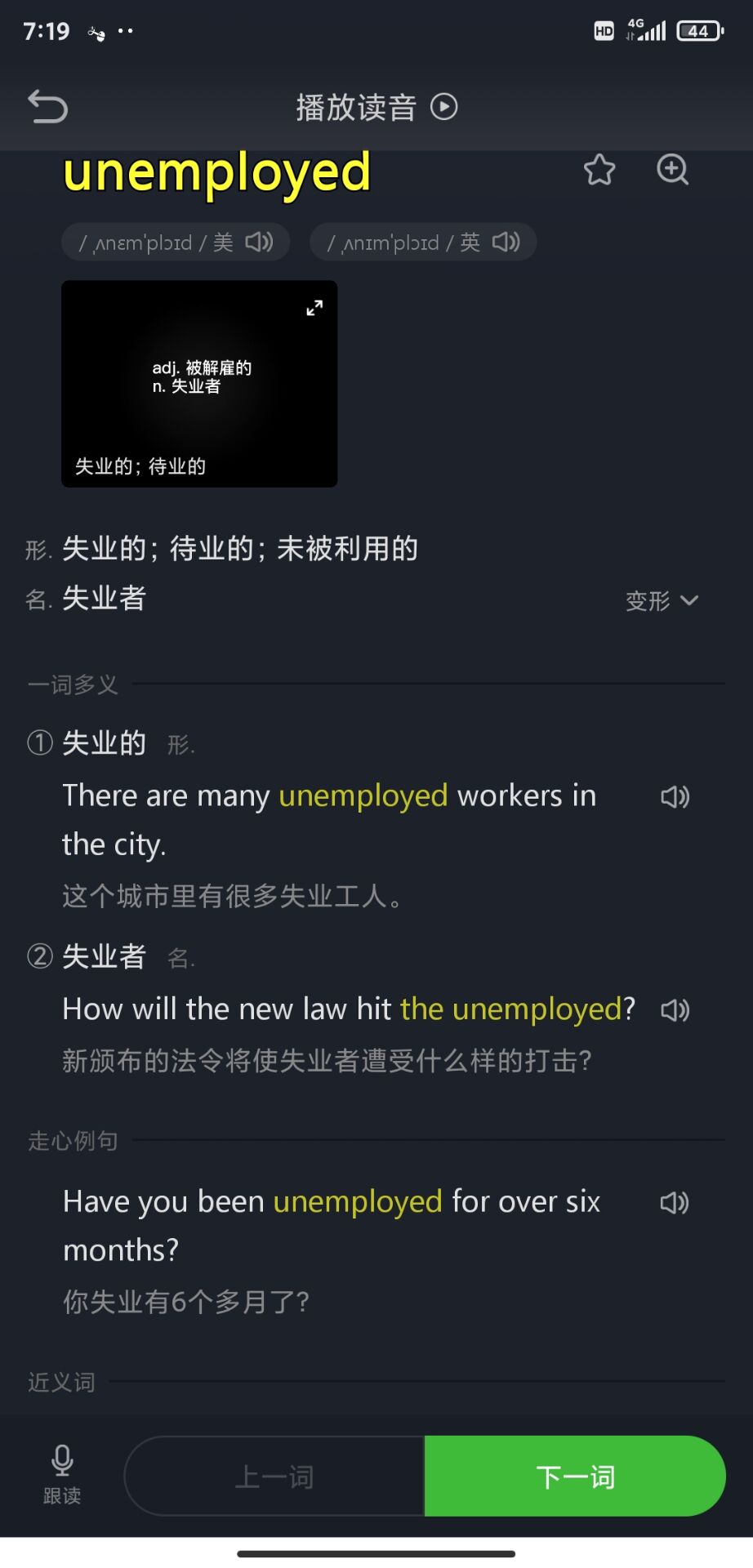The image size is (753, 1568).
Task: Play audio for 'How will the new law' sentence
Action: coord(675,1010)
